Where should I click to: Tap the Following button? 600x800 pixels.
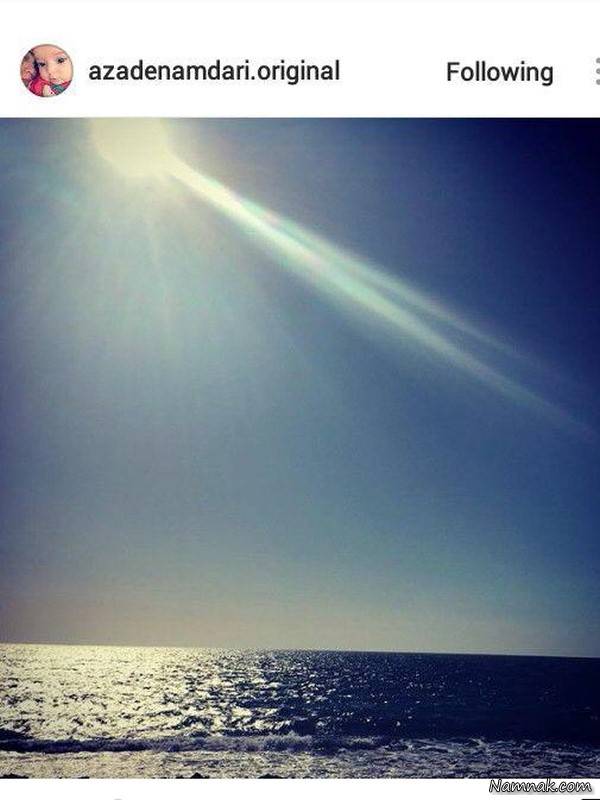click(499, 72)
